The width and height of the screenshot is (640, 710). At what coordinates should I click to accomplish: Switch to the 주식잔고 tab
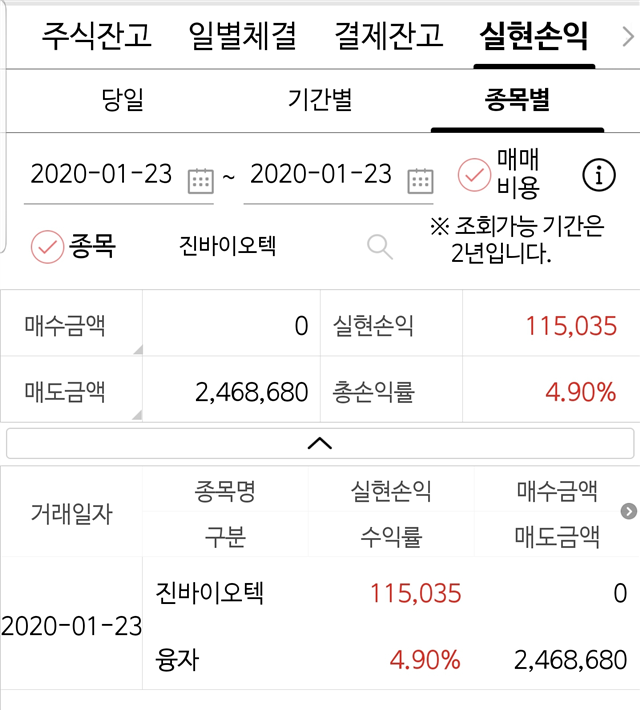[96, 36]
